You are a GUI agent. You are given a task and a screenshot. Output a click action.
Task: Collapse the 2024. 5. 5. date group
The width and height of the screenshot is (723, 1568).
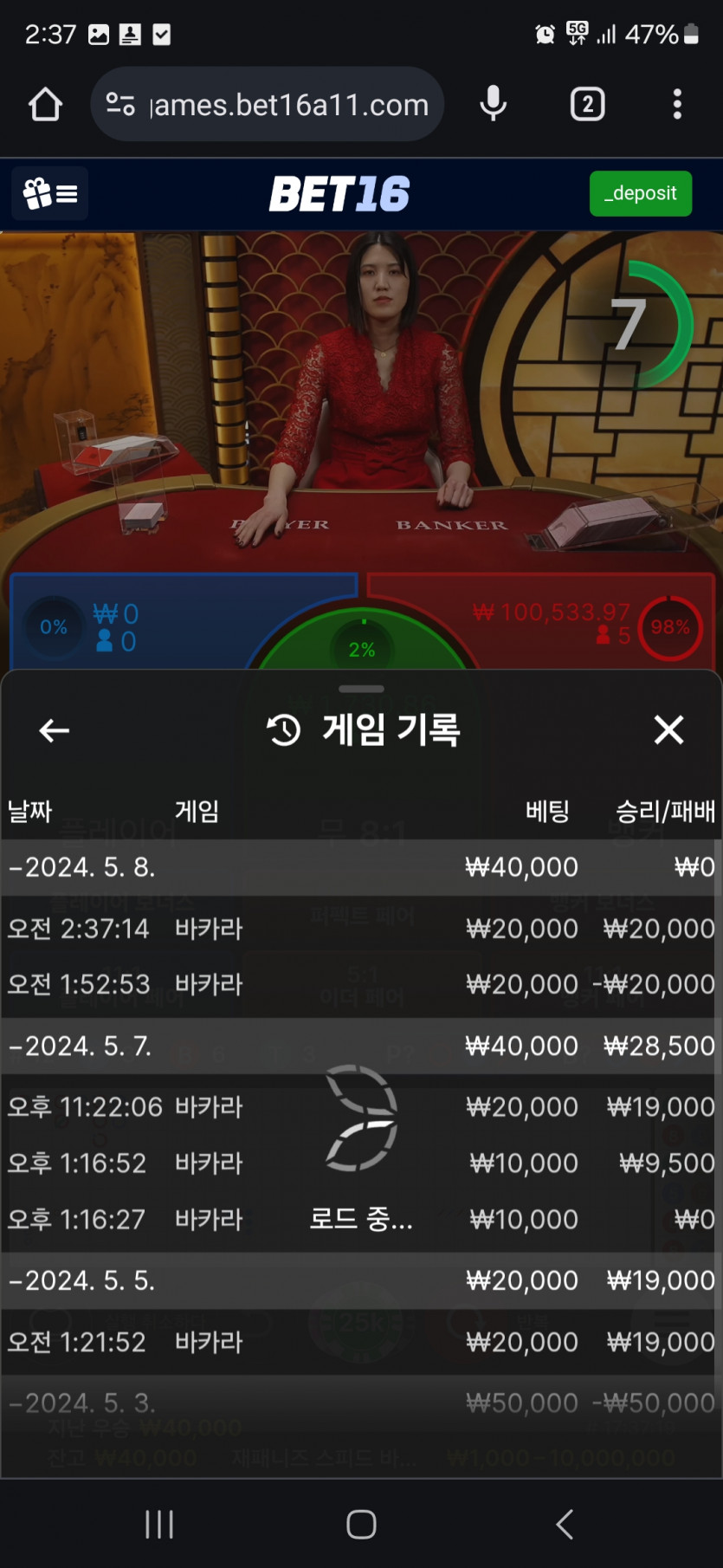(82, 1280)
